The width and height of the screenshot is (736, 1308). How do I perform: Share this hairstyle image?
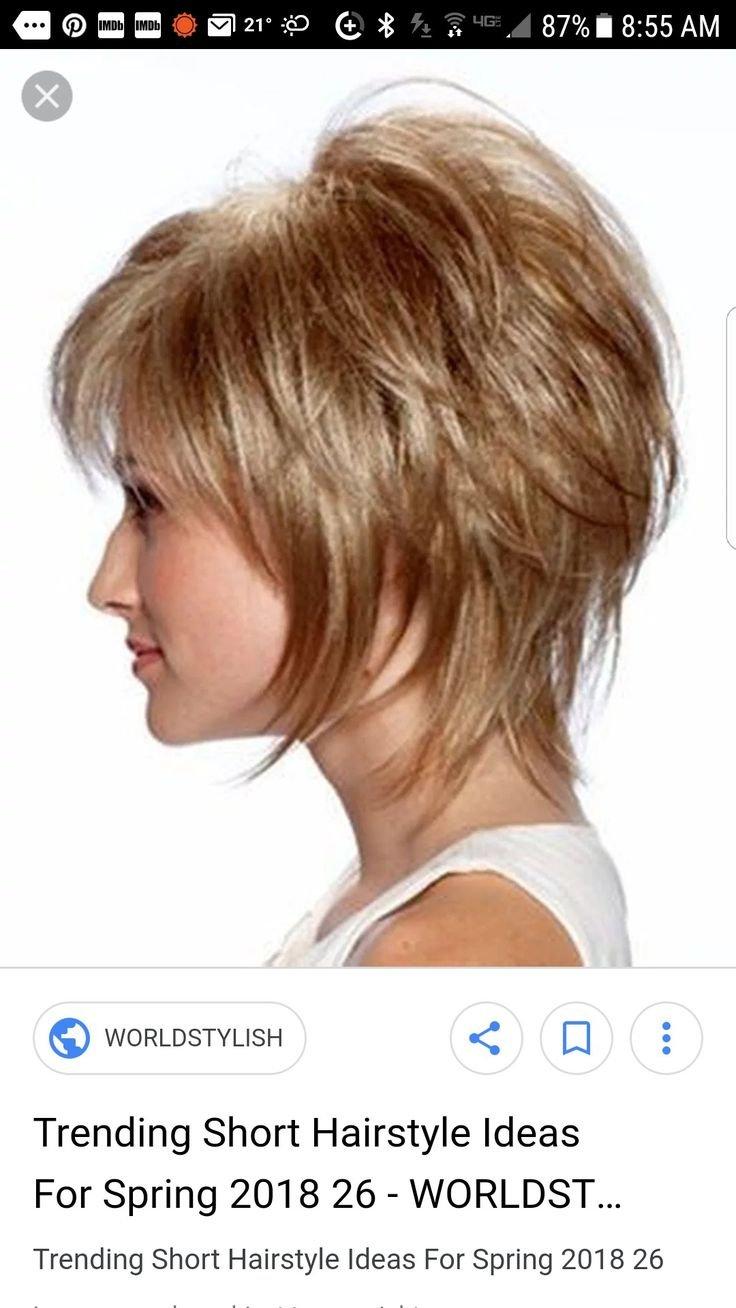[486, 1038]
